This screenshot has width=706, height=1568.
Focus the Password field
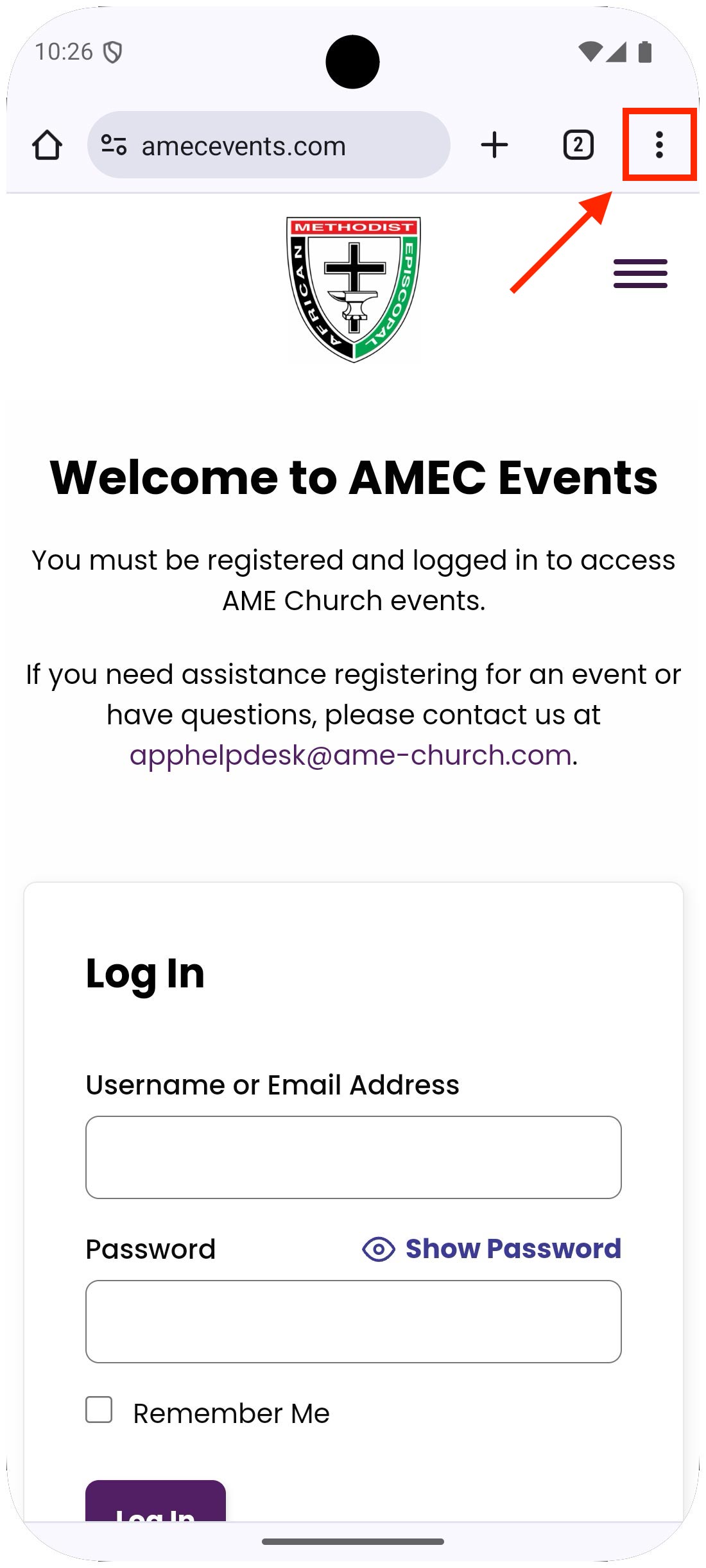pos(354,1322)
